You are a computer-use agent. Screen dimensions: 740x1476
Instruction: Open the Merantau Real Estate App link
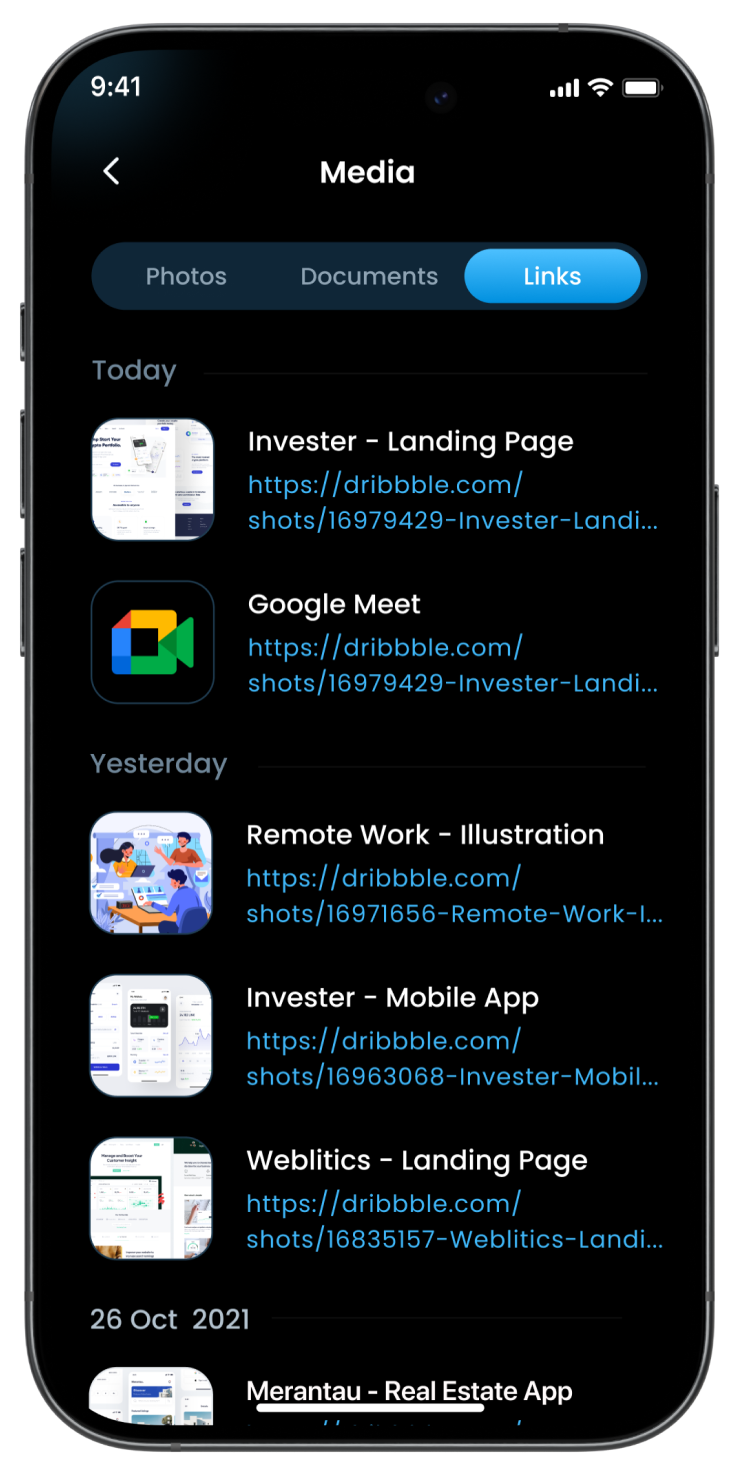(410, 1391)
